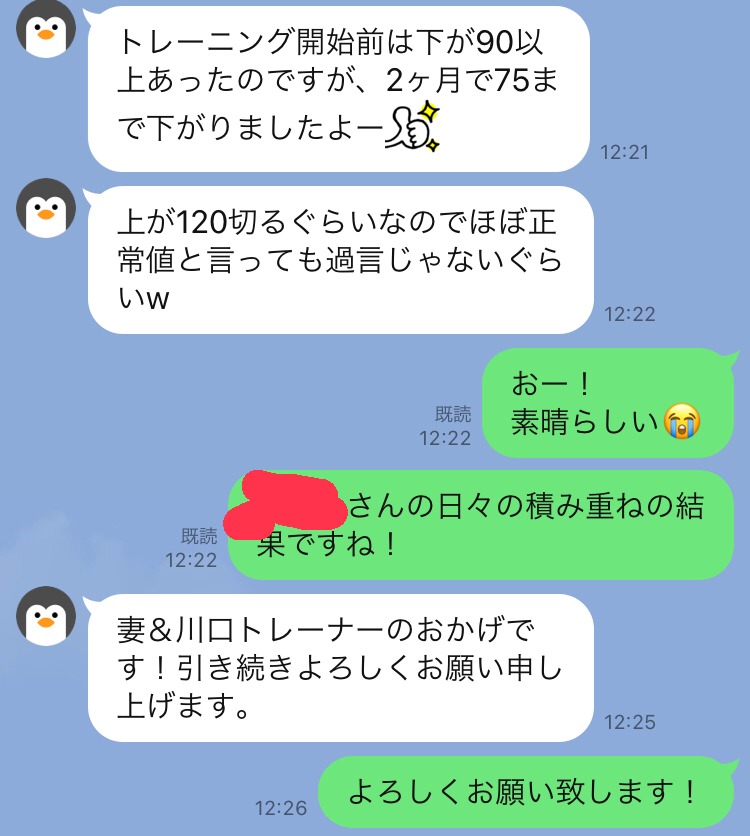The image size is (750, 836).
Task: View sender profile beside the 妻＆川口トレーナー message
Action: click(x=46, y=616)
